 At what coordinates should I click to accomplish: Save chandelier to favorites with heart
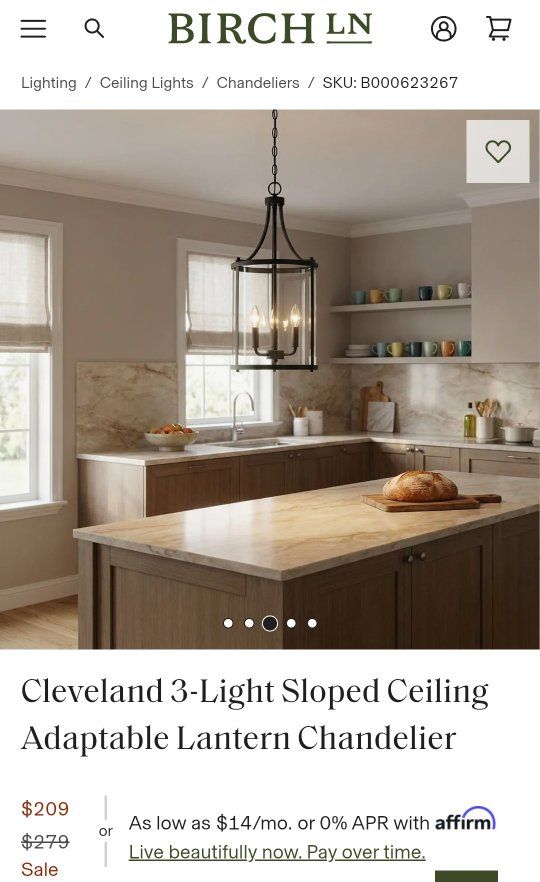(498, 151)
